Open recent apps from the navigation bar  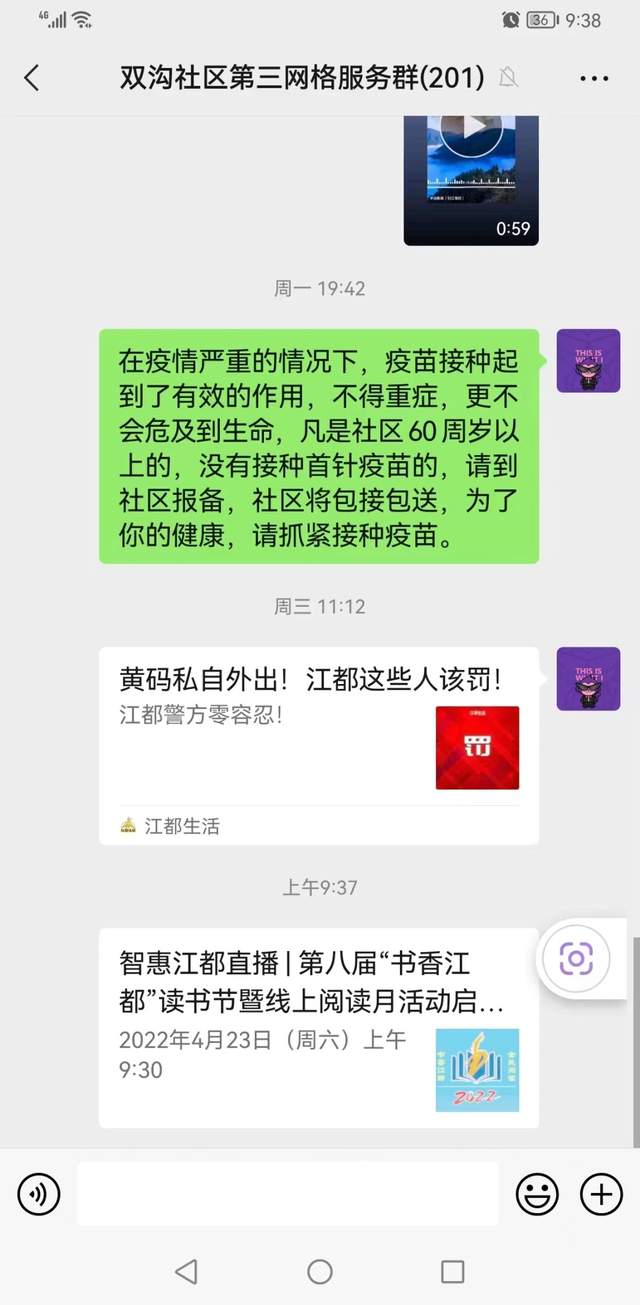click(452, 1271)
